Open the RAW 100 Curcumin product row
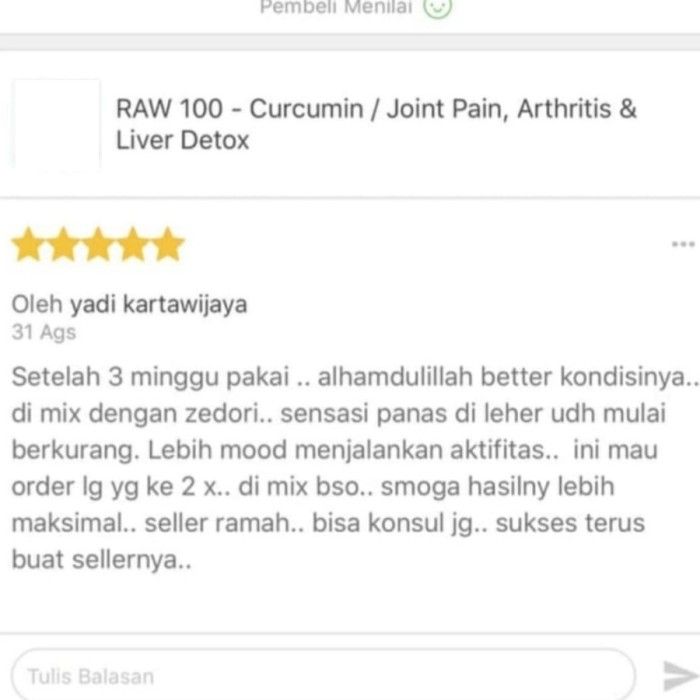 coord(375,124)
